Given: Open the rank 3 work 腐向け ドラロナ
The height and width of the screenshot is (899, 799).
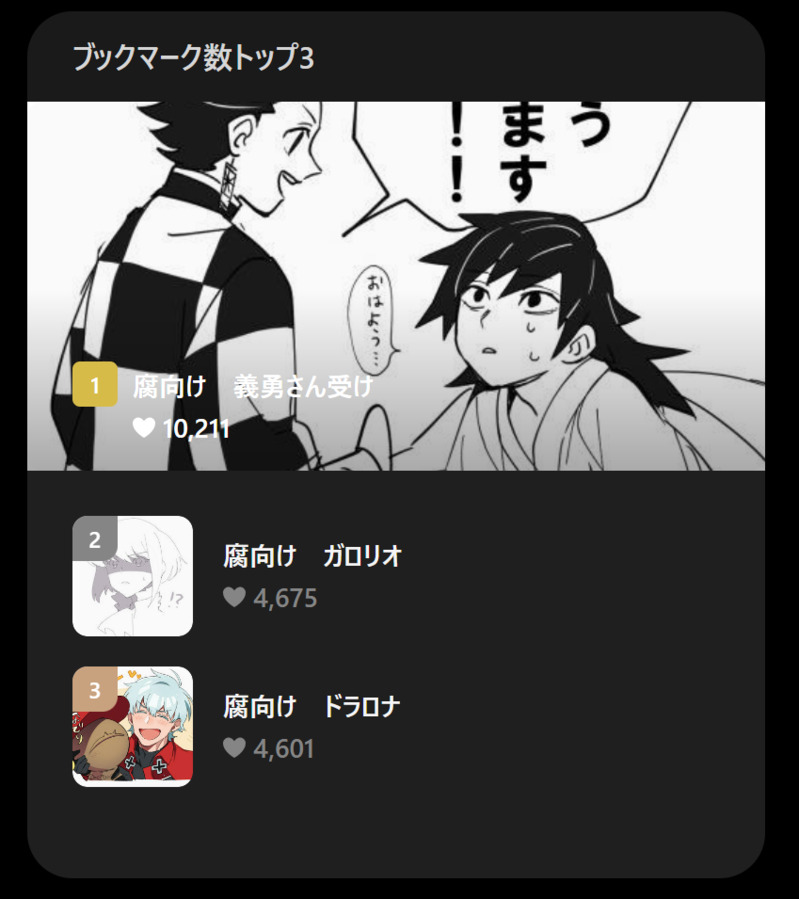Looking at the screenshot, I should click(x=311, y=707).
